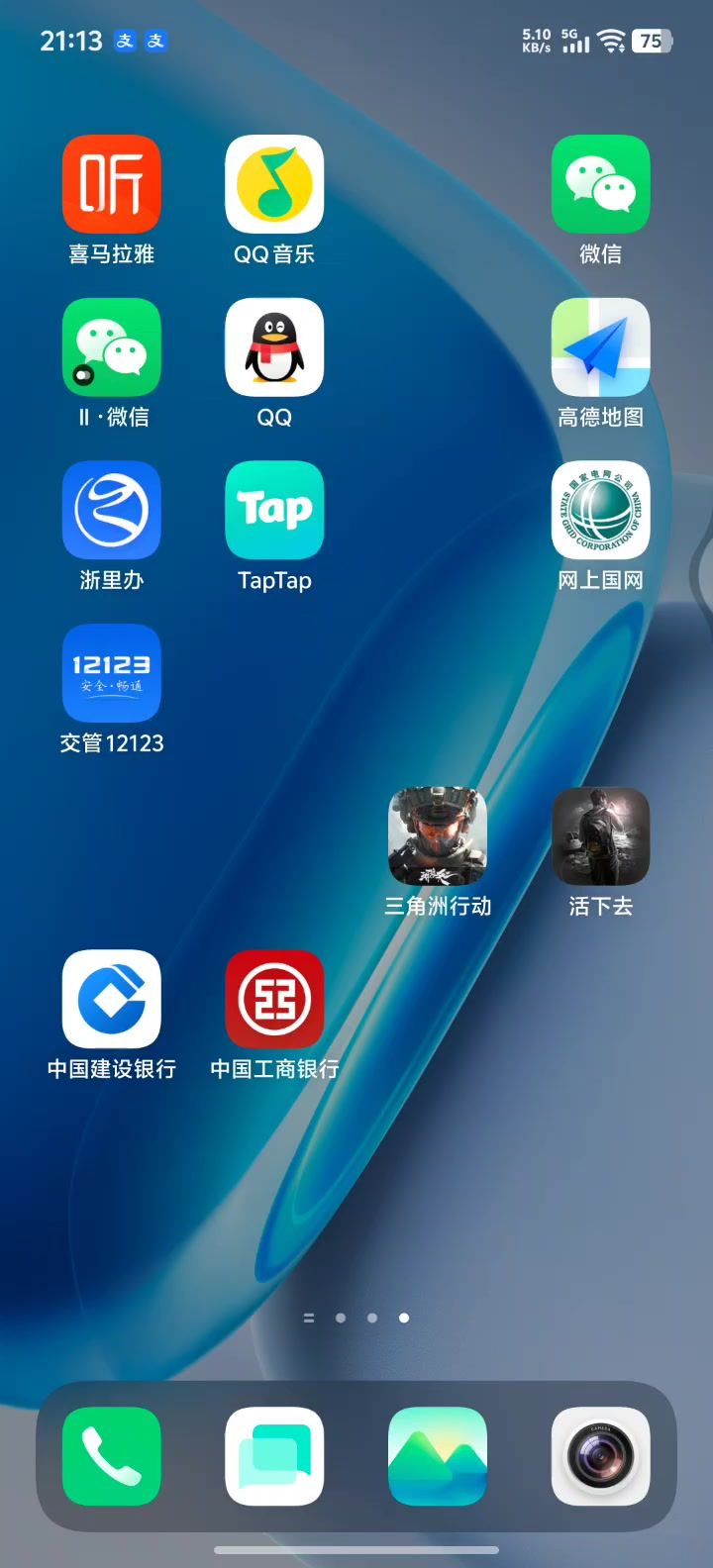Open 网上国网 State Grid app
The width and height of the screenshot is (713, 1568).
[600, 511]
